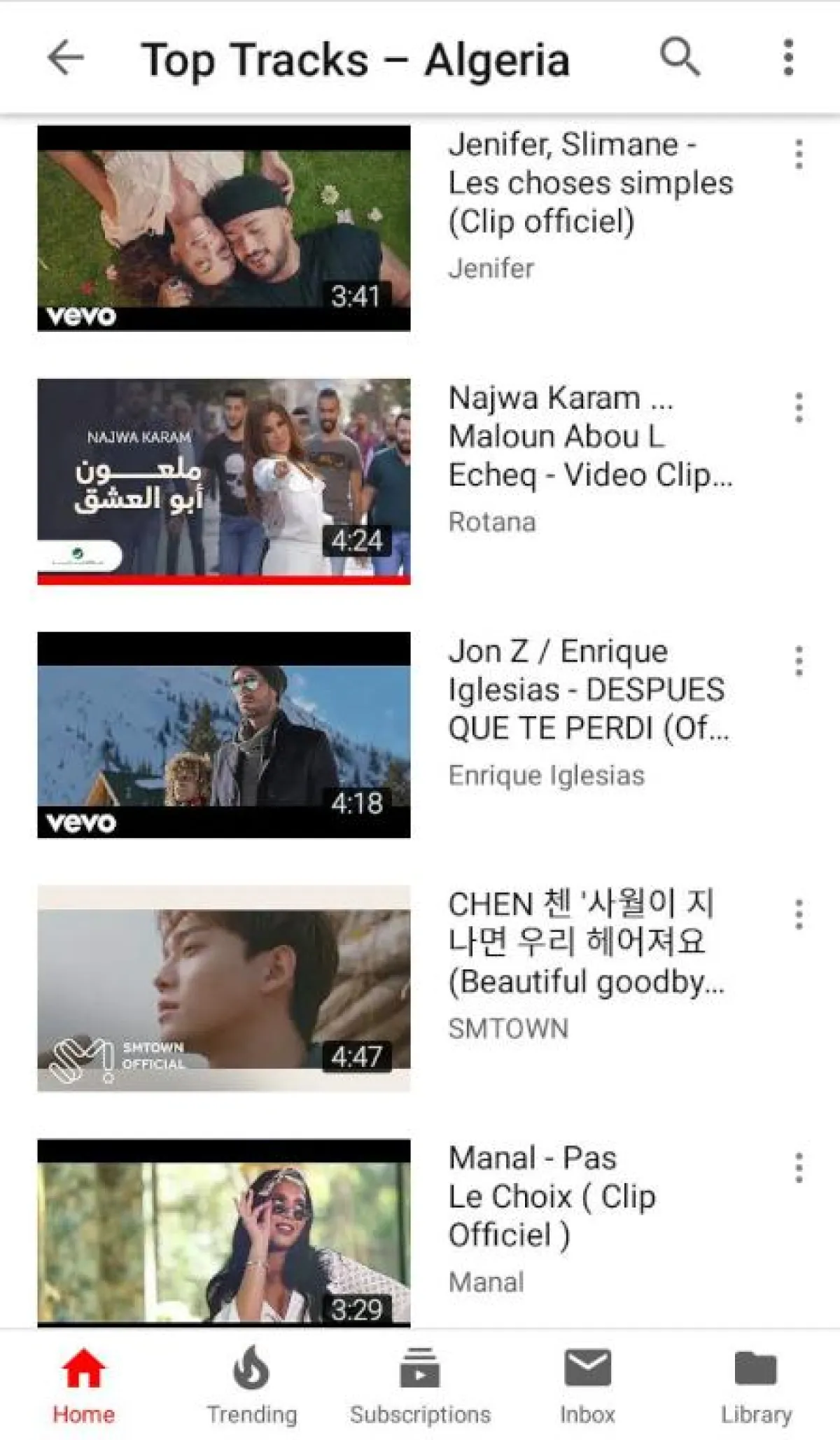
Task: Play Jenifer, Slimane - Les choses simples
Action: tap(224, 228)
